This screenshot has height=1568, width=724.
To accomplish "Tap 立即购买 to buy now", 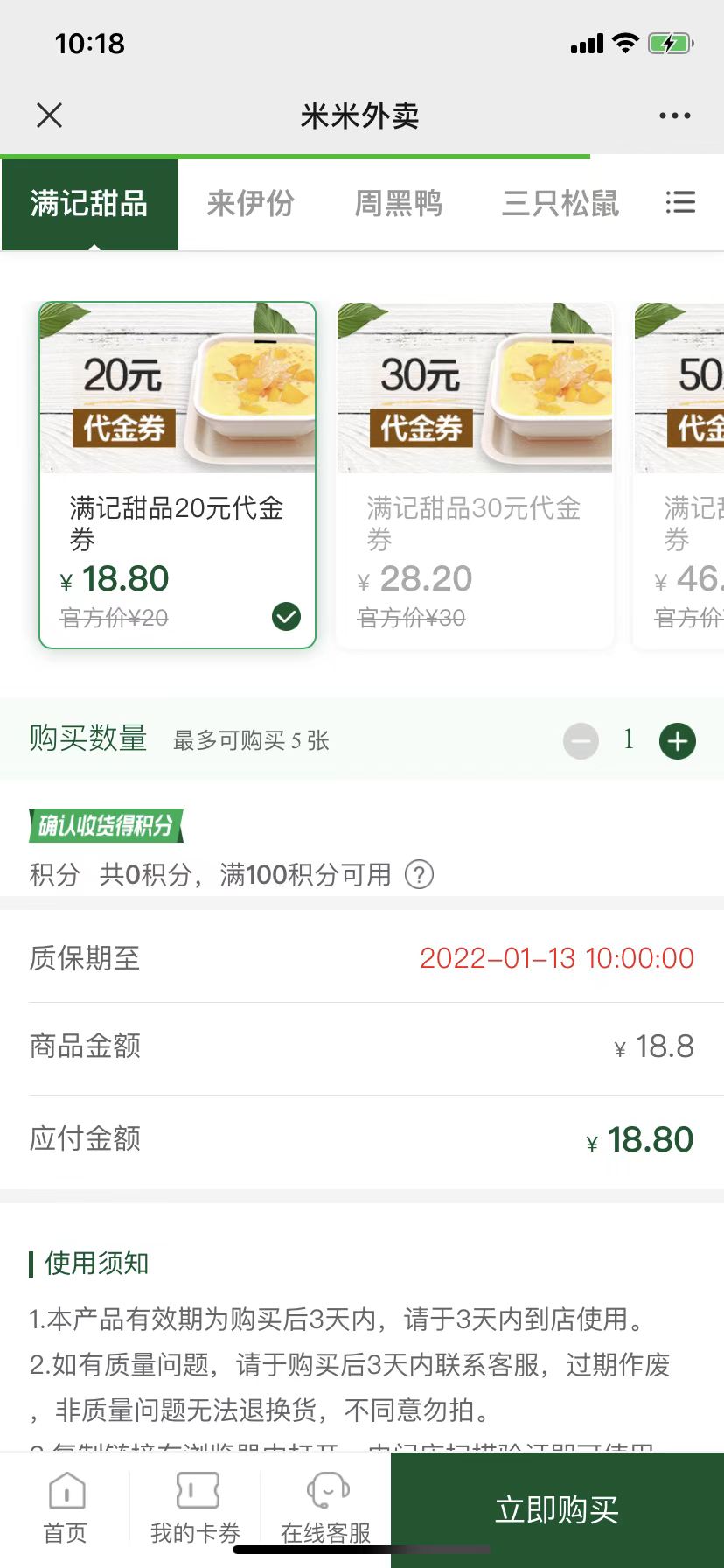I will point(557,1509).
